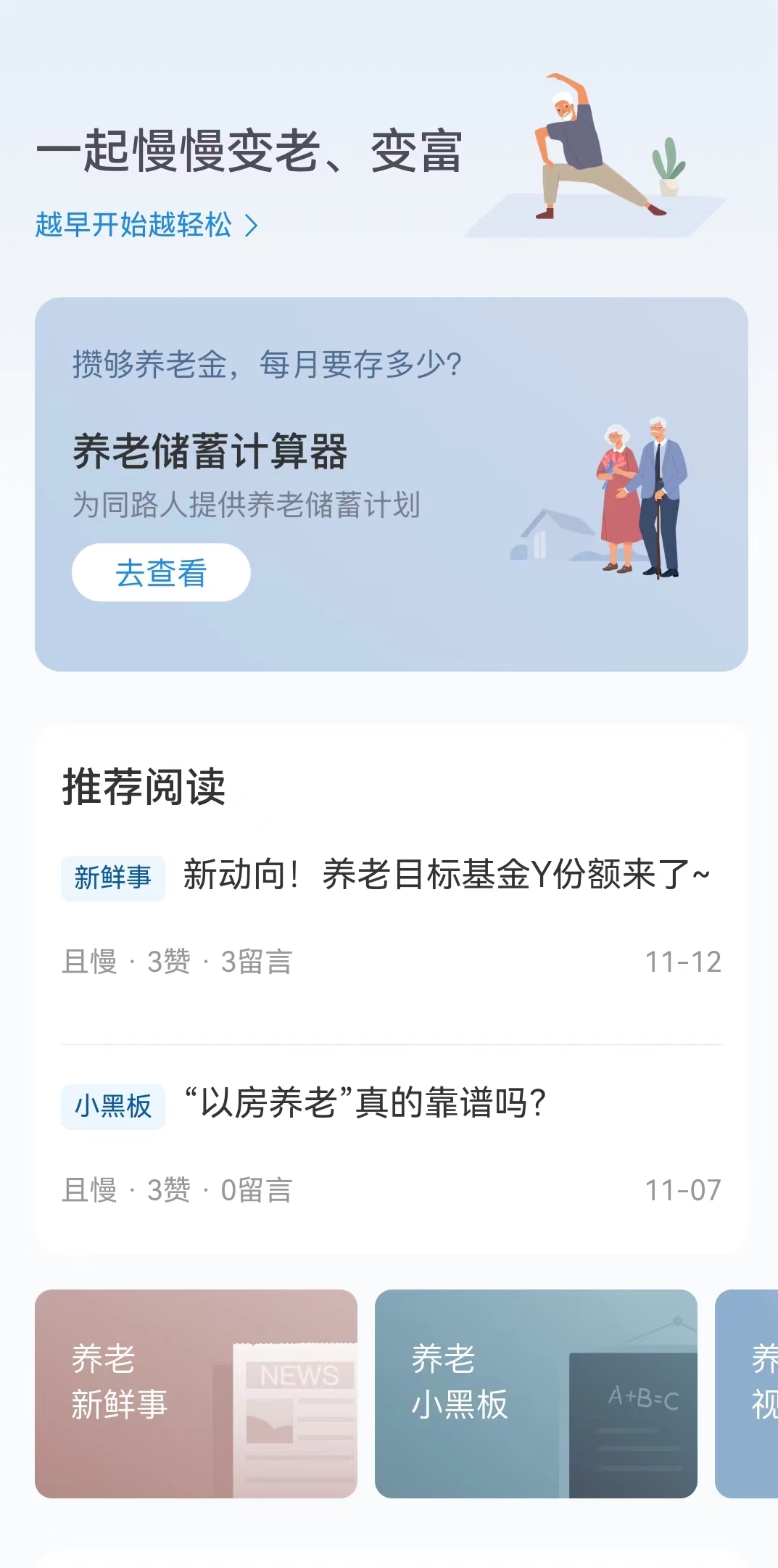Screen dimensions: 778x1568
Task: Read “以房养老”真的靠谱吗？ article
Action: pos(365,1103)
